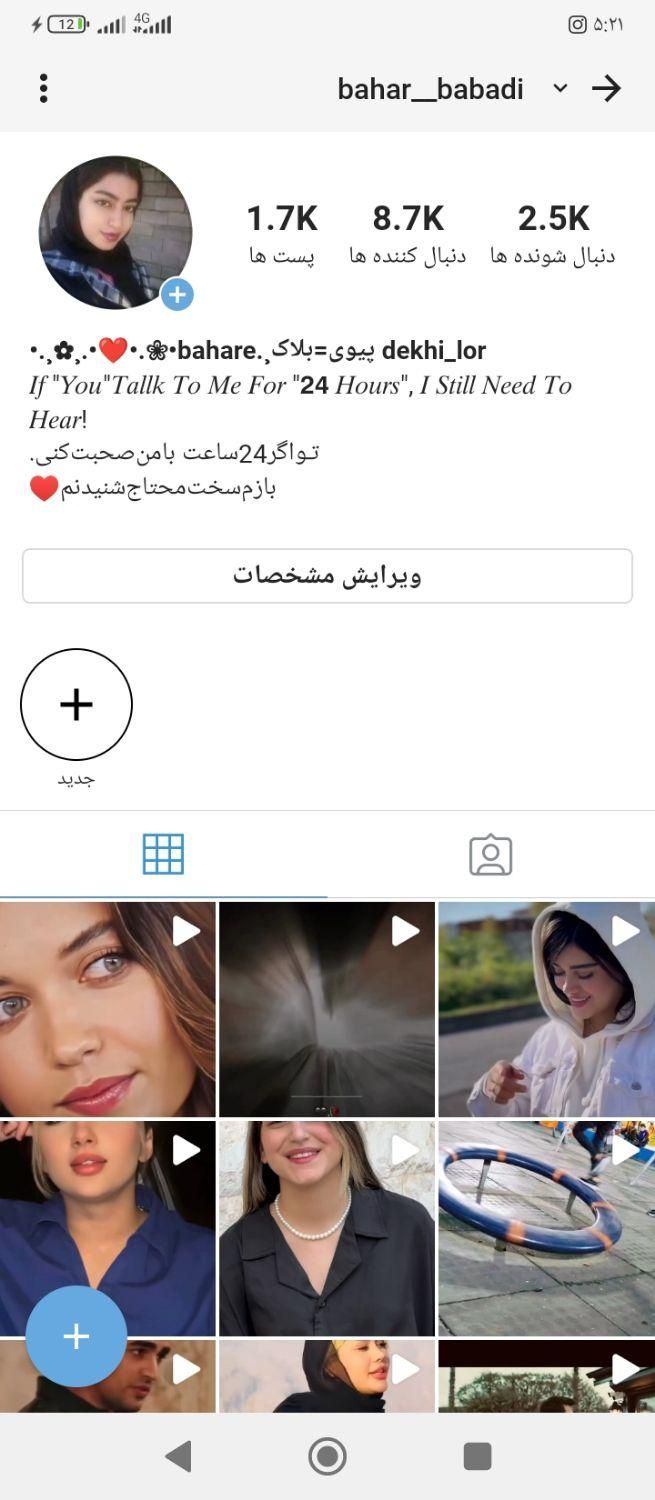The width and height of the screenshot is (655, 1500).
Task: View the 8.7K followers list
Action: tap(408, 234)
